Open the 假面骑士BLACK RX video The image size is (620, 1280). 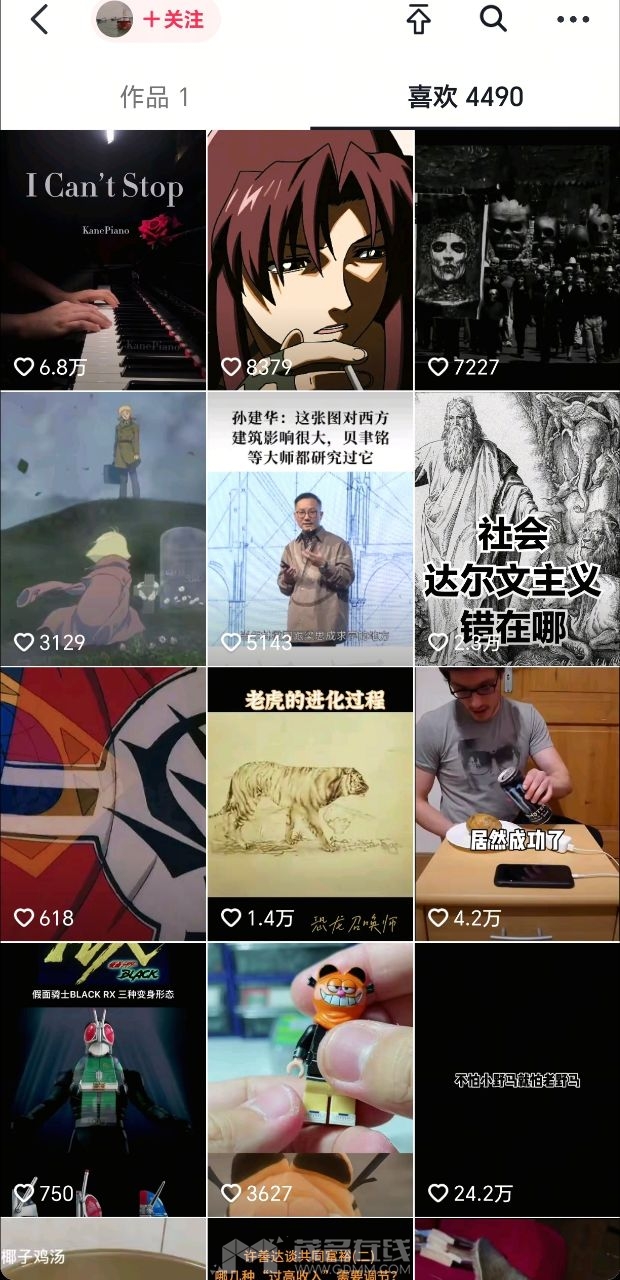click(x=103, y=1080)
